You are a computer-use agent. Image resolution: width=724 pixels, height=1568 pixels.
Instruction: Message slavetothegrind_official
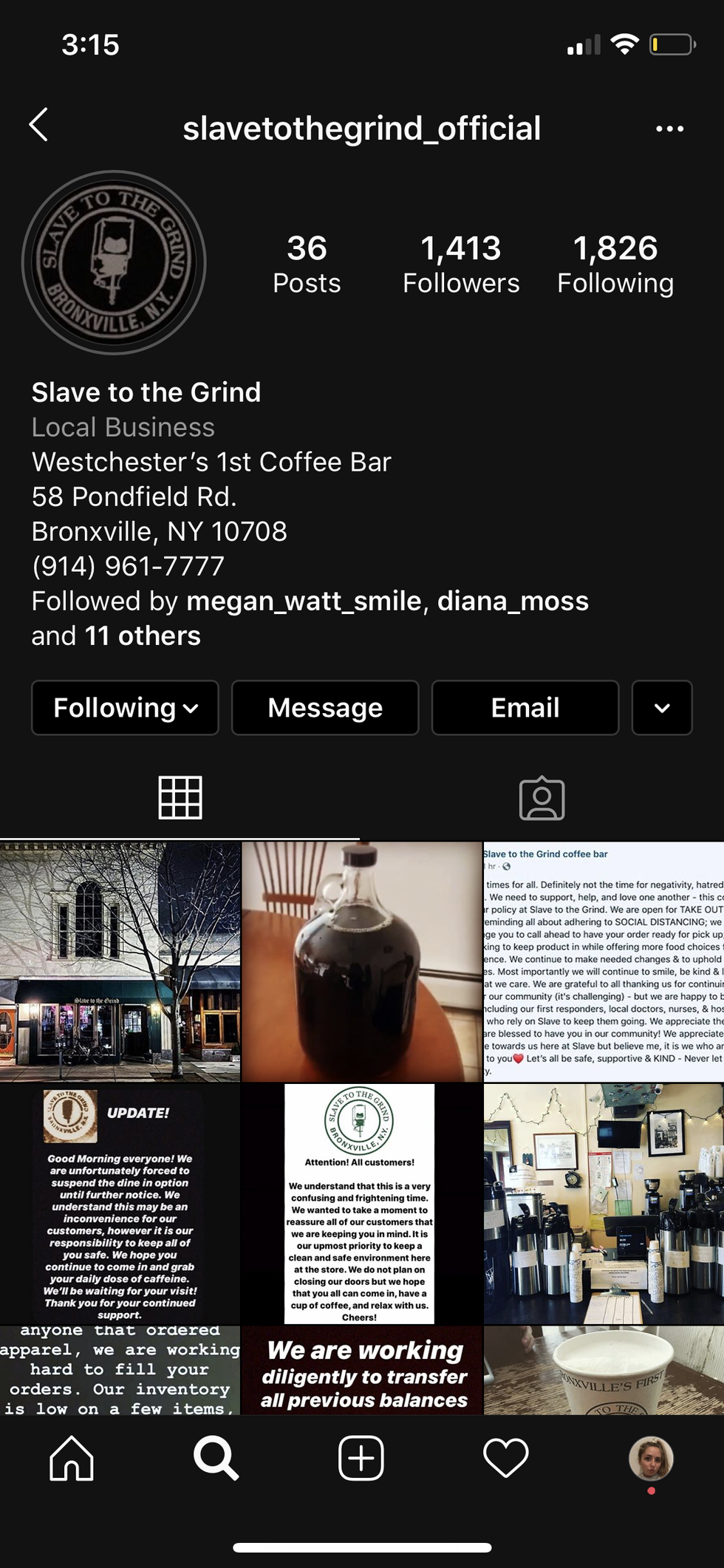325,708
